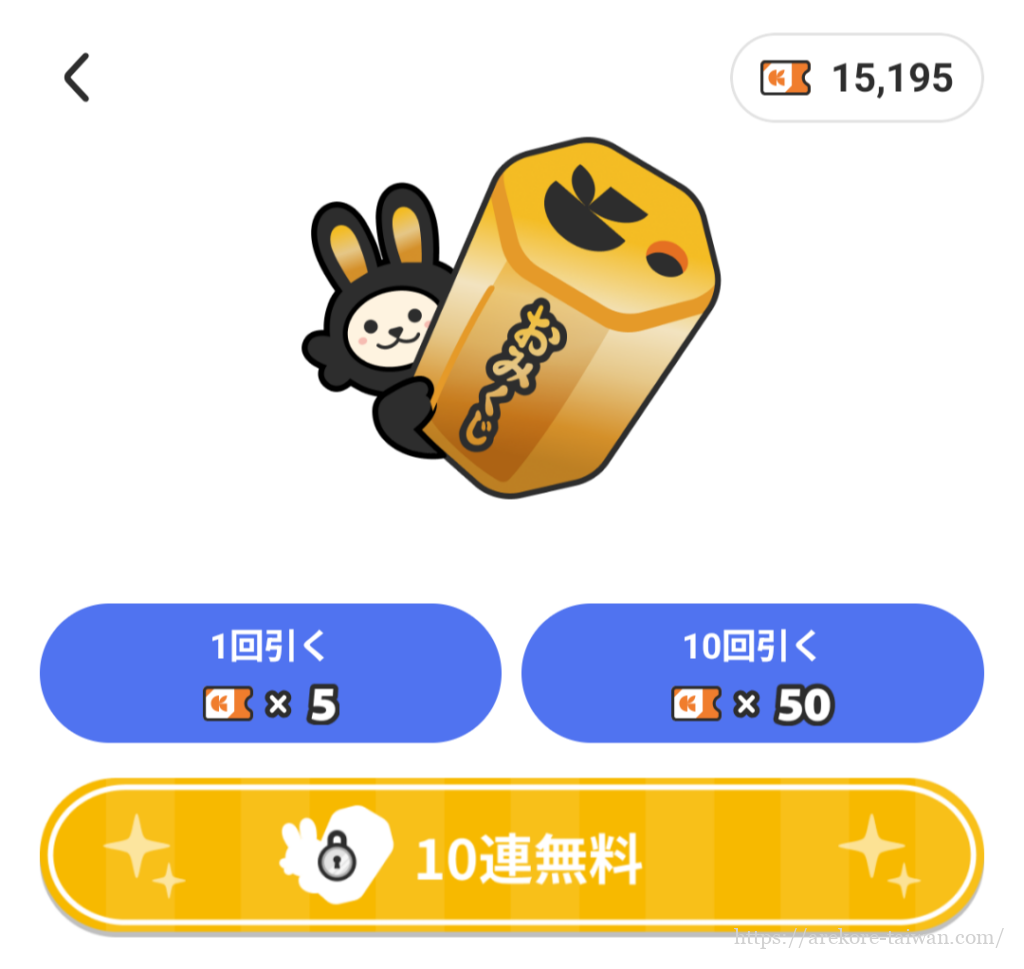
Task: Draw ten times with 10回引く
Action: (752, 673)
